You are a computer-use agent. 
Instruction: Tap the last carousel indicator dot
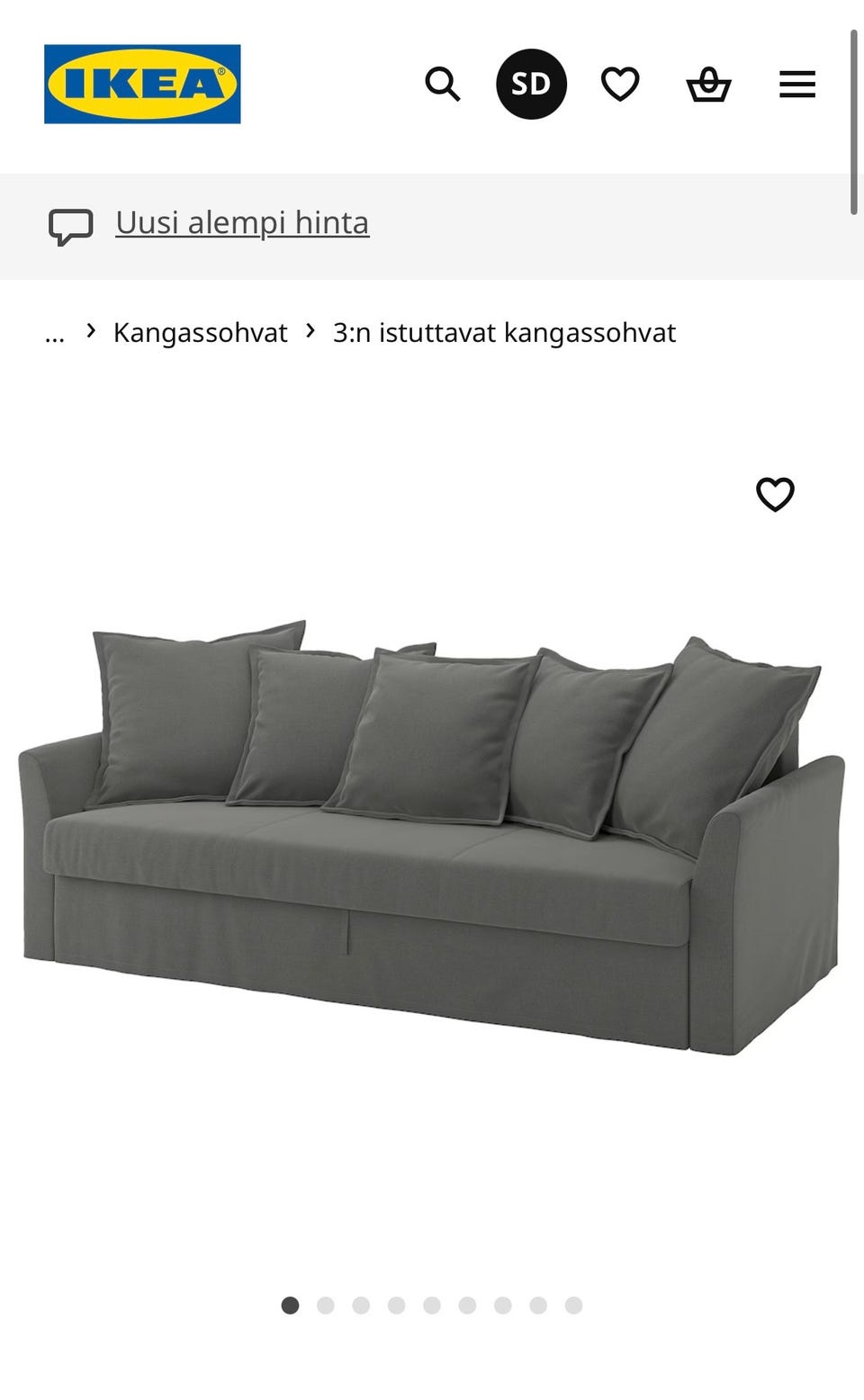572,1305
